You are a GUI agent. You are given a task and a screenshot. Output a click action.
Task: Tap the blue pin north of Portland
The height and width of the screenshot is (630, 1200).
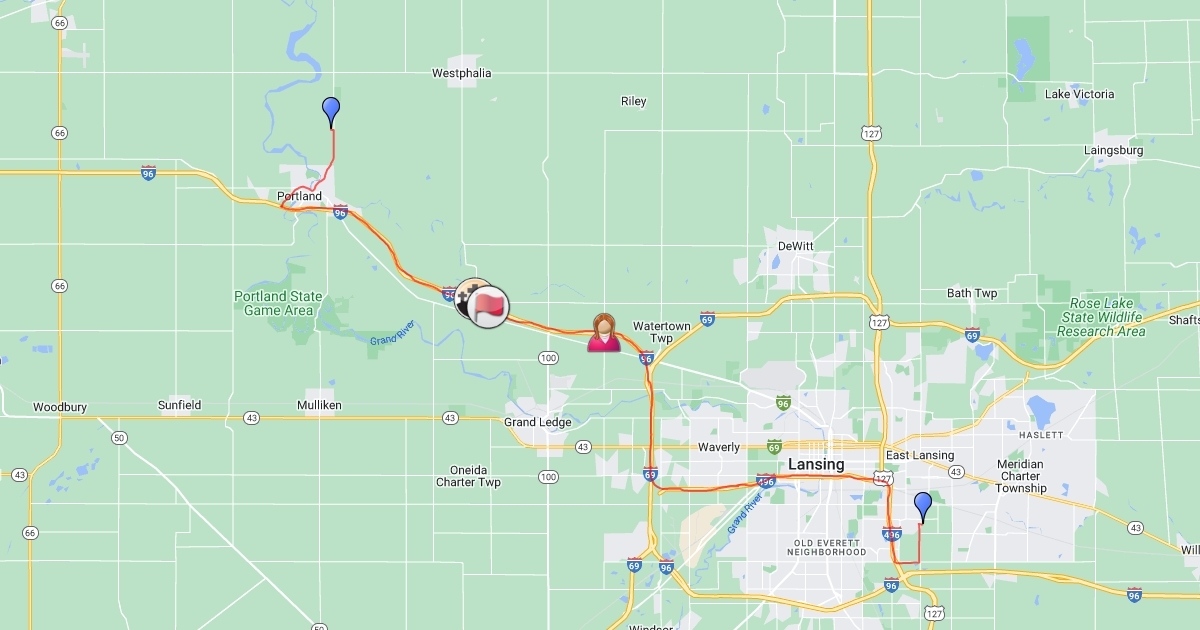point(331,110)
